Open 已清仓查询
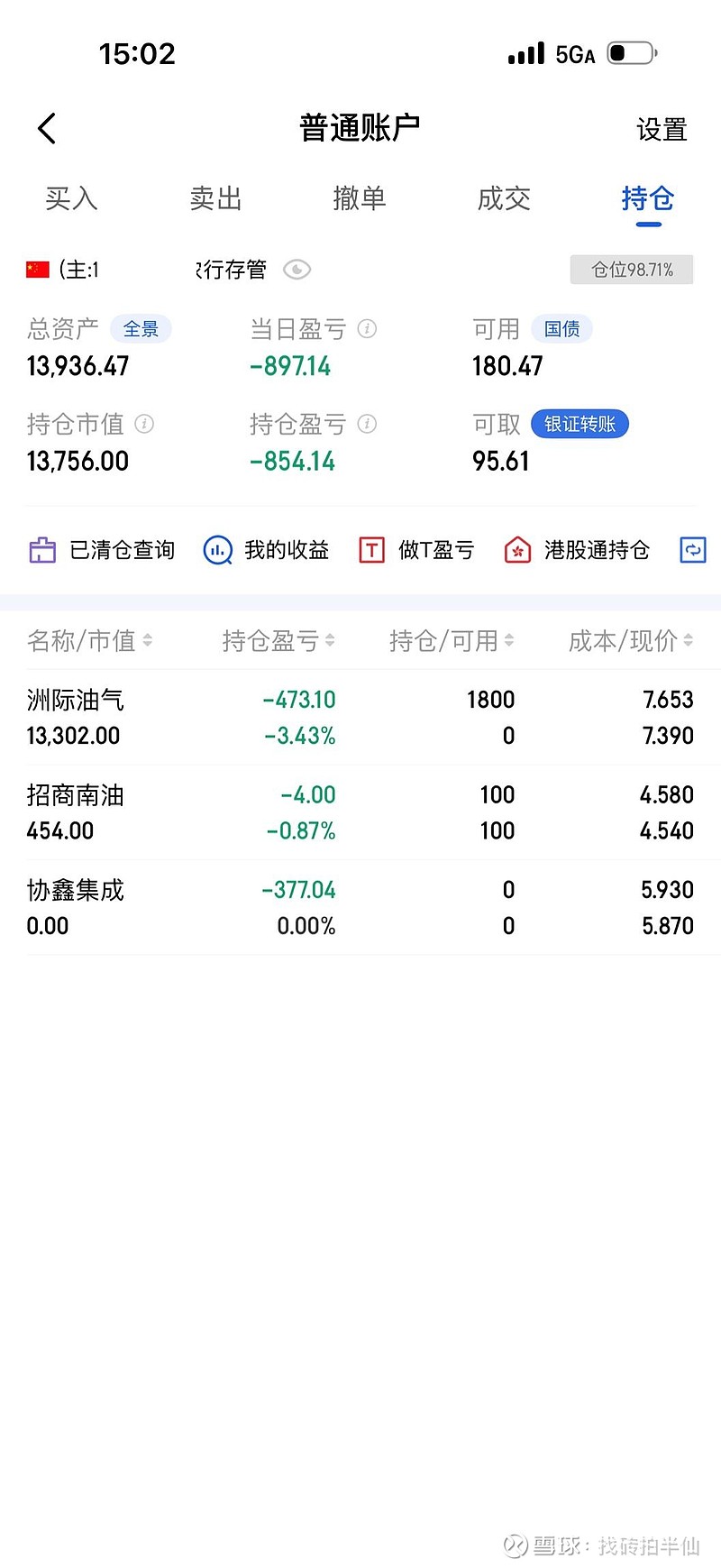Image resolution: width=721 pixels, height=1568 pixels. pyautogui.click(x=103, y=550)
